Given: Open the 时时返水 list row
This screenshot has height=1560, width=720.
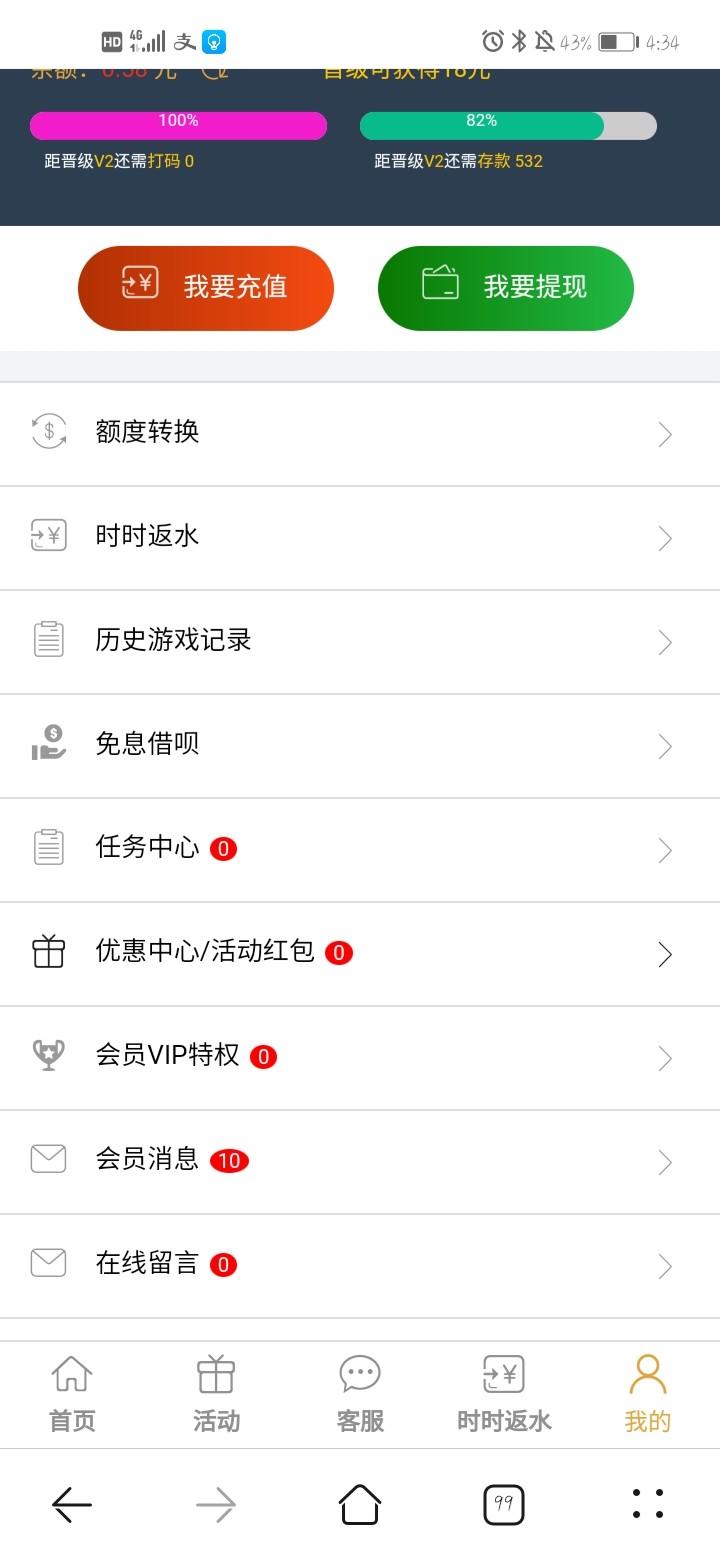Looking at the screenshot, I should [360, 538].
